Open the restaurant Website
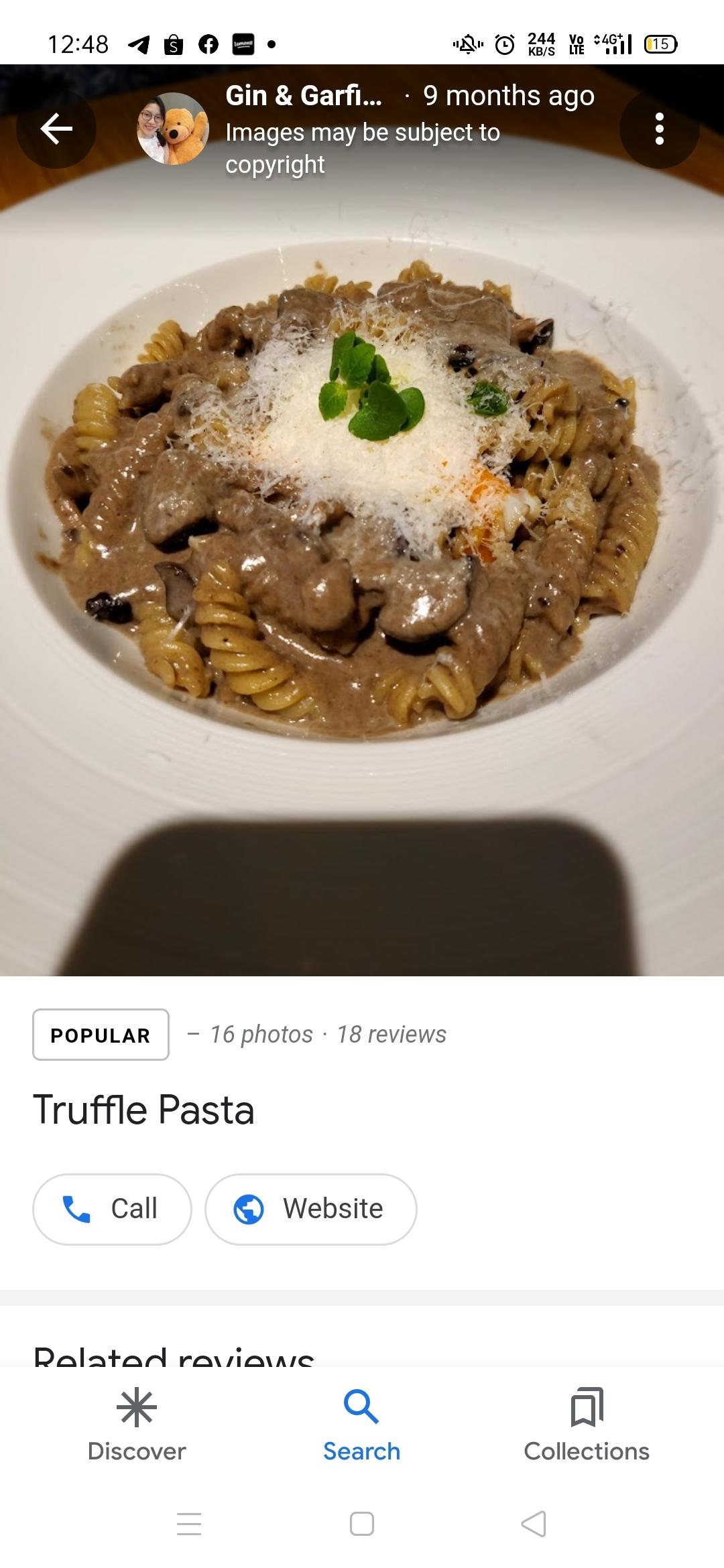 (310, 1209)
